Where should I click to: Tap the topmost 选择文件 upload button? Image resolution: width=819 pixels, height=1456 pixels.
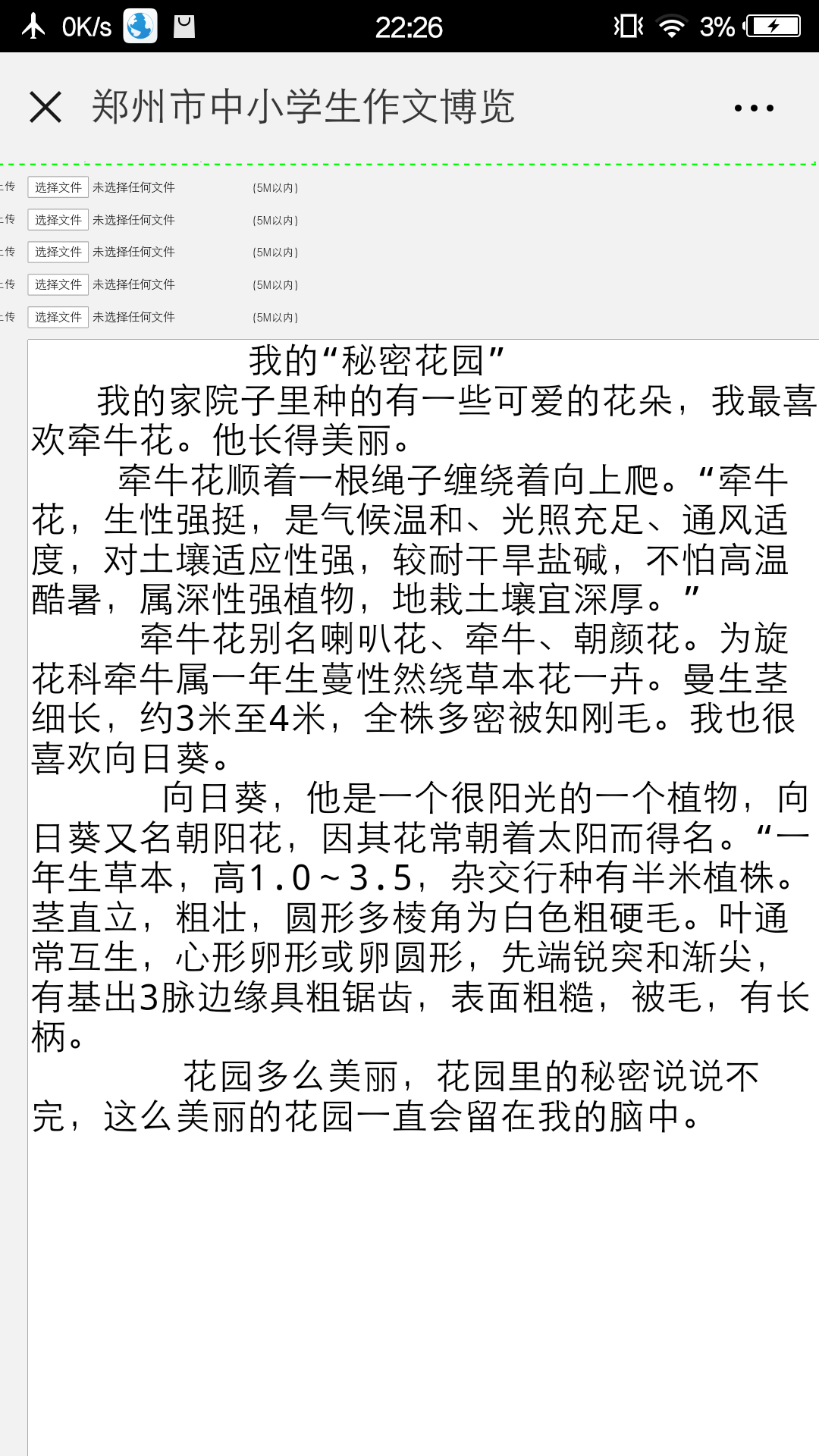(x=58, y=187)
